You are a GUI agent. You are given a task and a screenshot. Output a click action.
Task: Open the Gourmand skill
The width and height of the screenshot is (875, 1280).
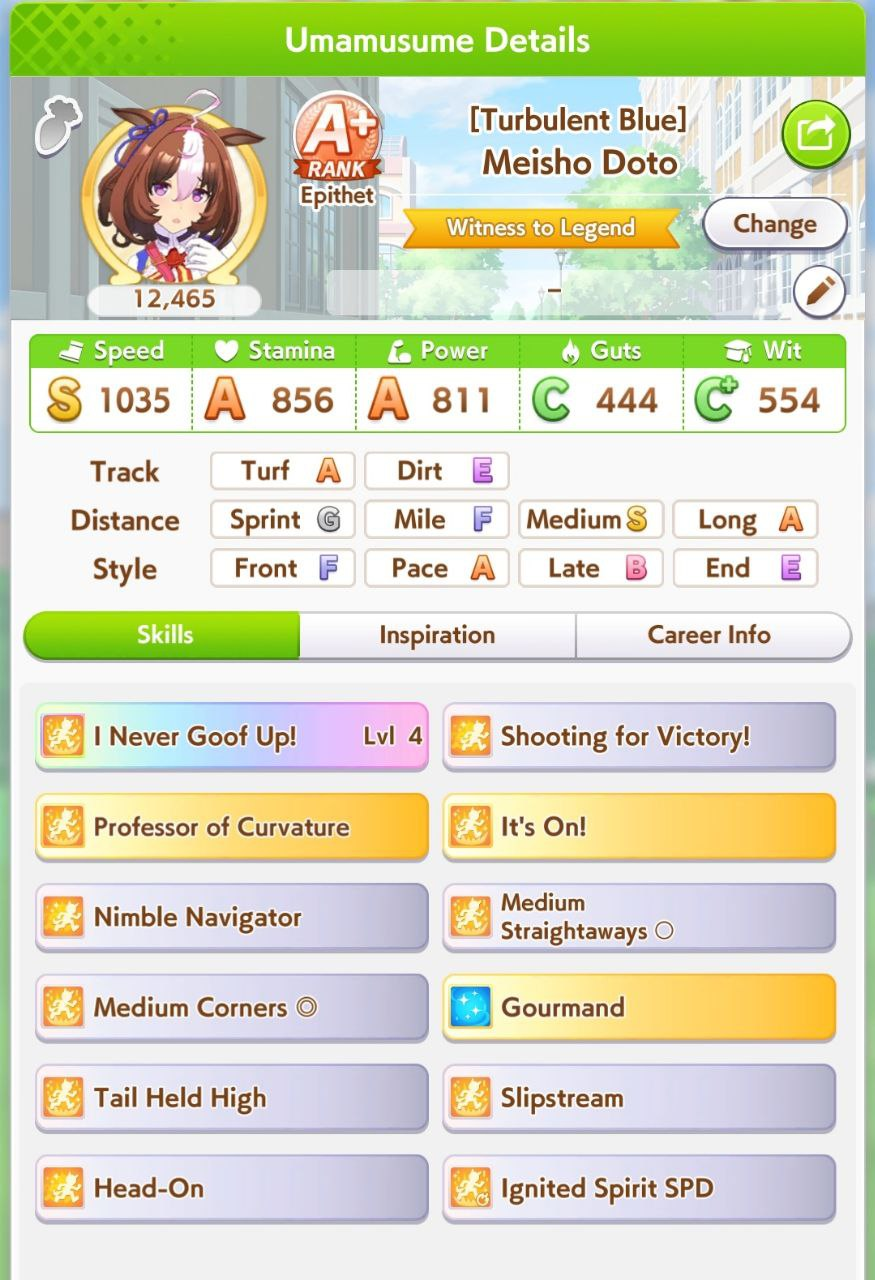[x=638, y=1007]
